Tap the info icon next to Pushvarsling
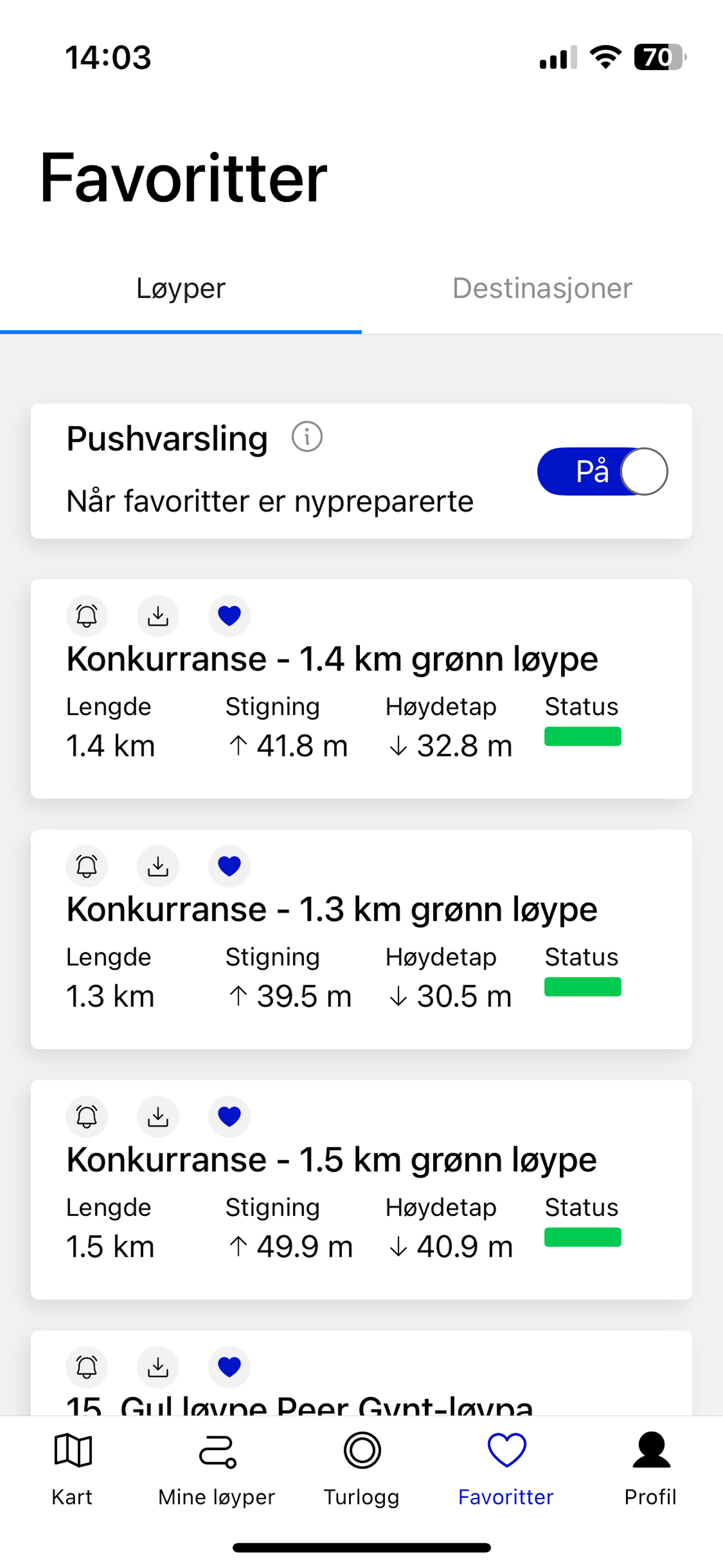This screenshot has height=1568, width=723. [x=307, y=436]
